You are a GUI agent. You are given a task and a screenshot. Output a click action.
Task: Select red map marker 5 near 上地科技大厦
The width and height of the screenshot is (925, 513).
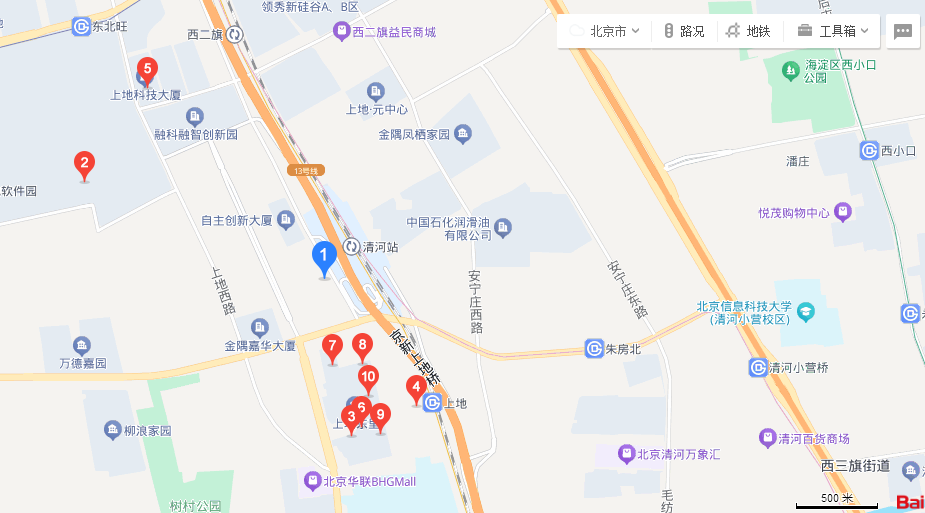click(147, 69)
